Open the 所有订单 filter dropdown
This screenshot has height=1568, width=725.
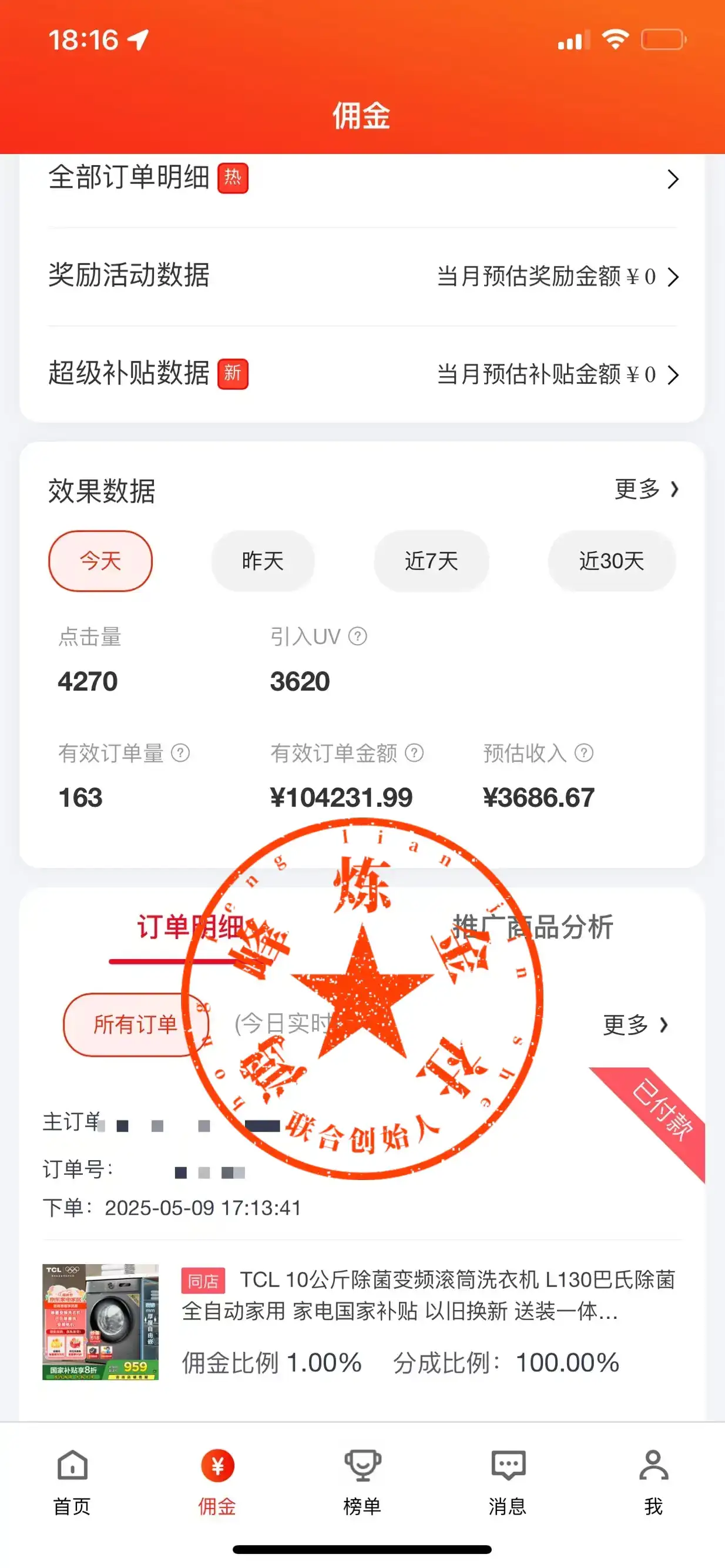coord(136,1024)
